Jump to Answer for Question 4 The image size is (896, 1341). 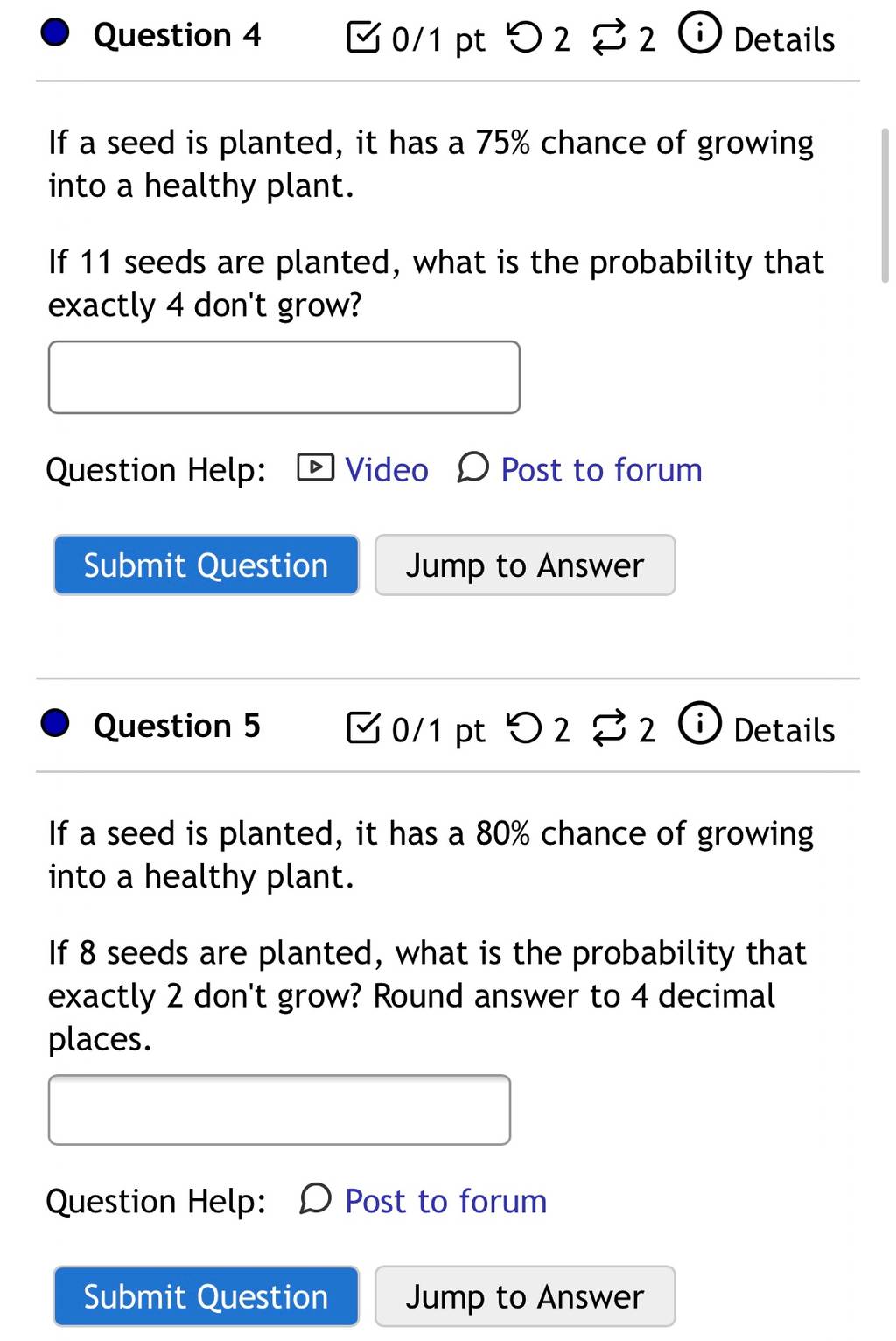[x=525, y=565]
